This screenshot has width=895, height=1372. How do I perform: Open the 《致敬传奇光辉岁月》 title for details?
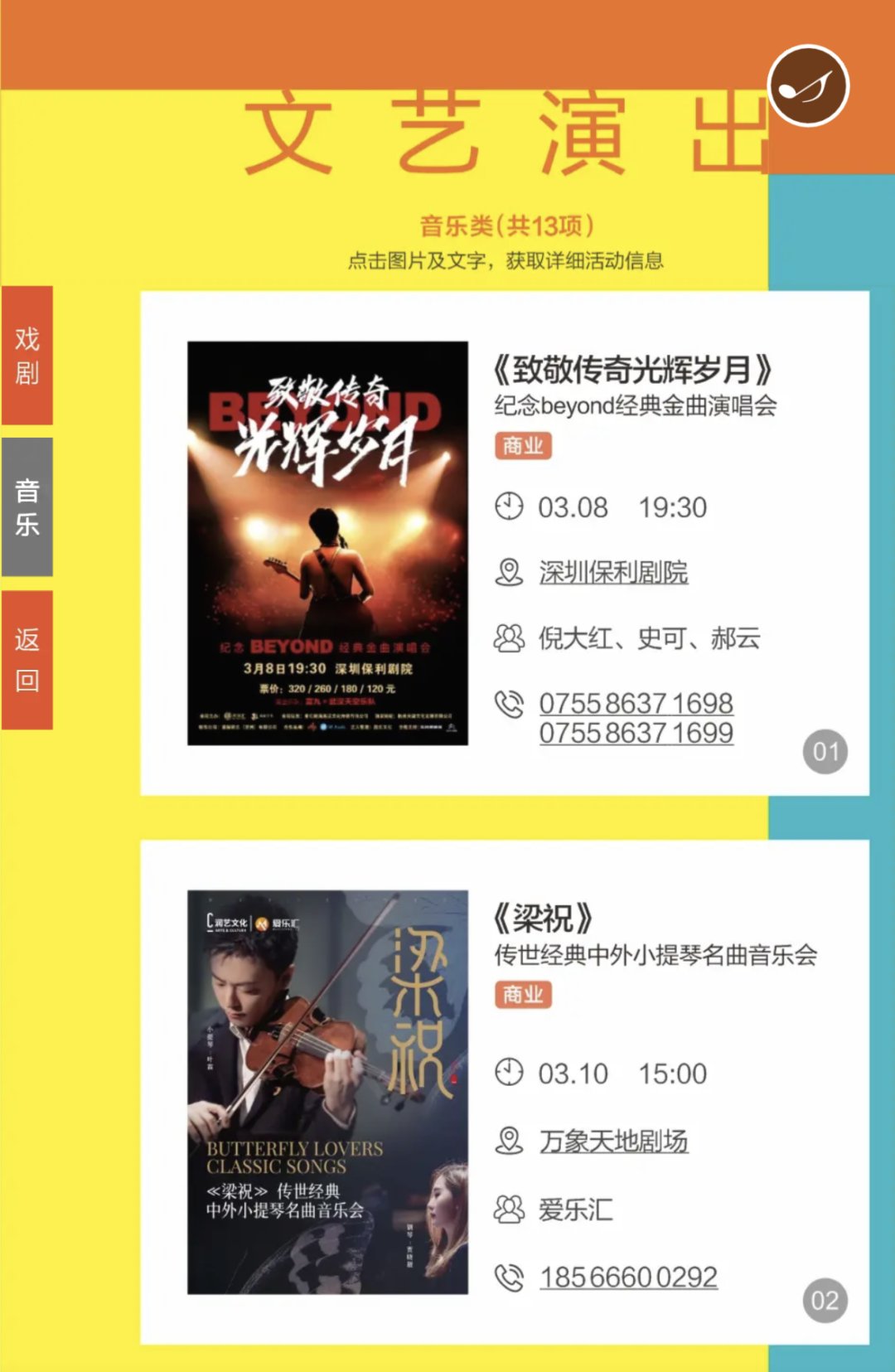pyautogui.click(x=633, y=370)
